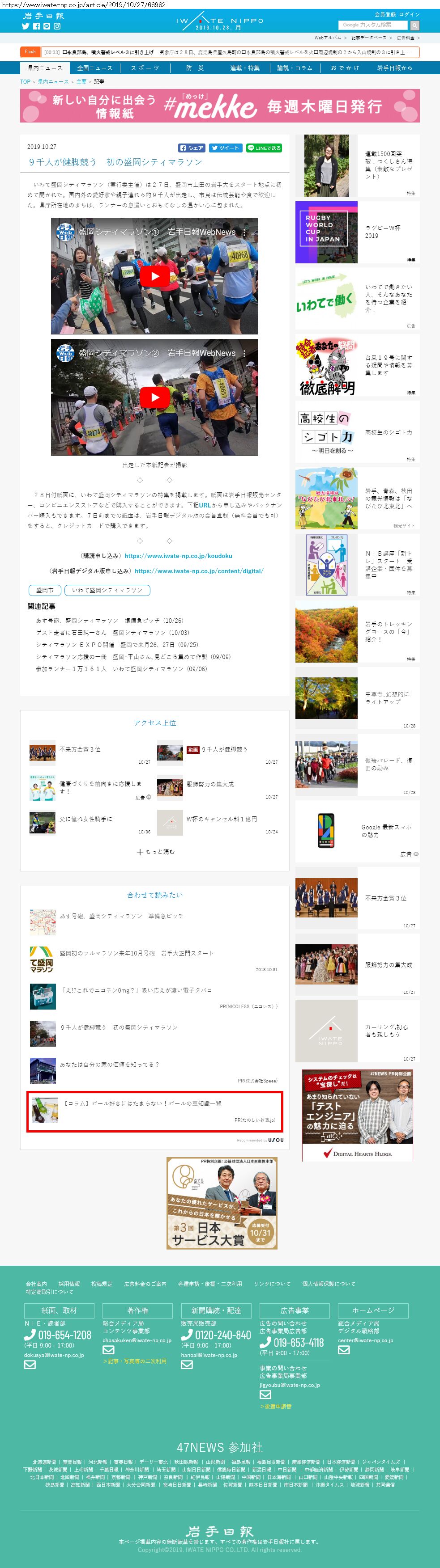The height and width of the screenshot is (1568, 440).
Task: Open the mekke banner at the top
Action: click(219, 106)
